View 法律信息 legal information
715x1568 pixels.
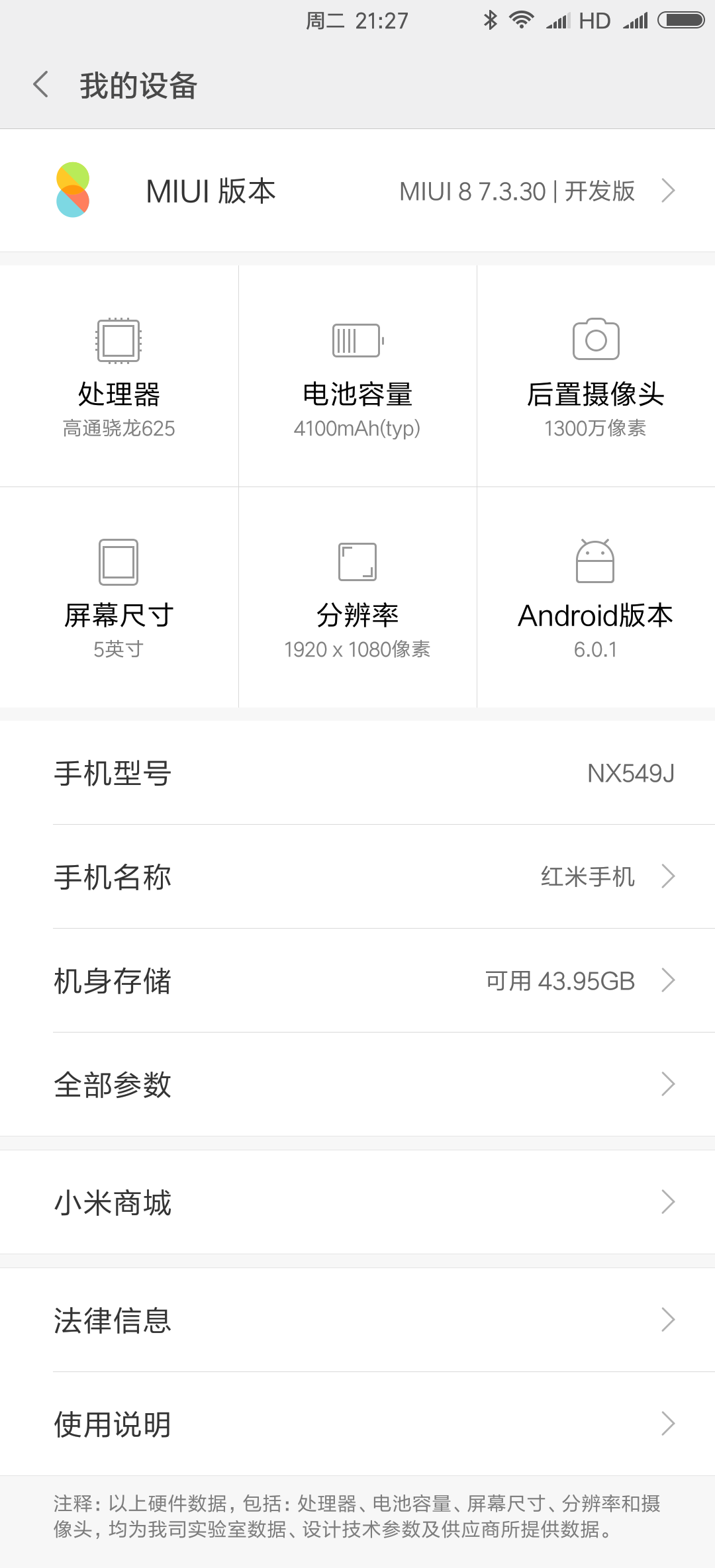click(358, 1320)
